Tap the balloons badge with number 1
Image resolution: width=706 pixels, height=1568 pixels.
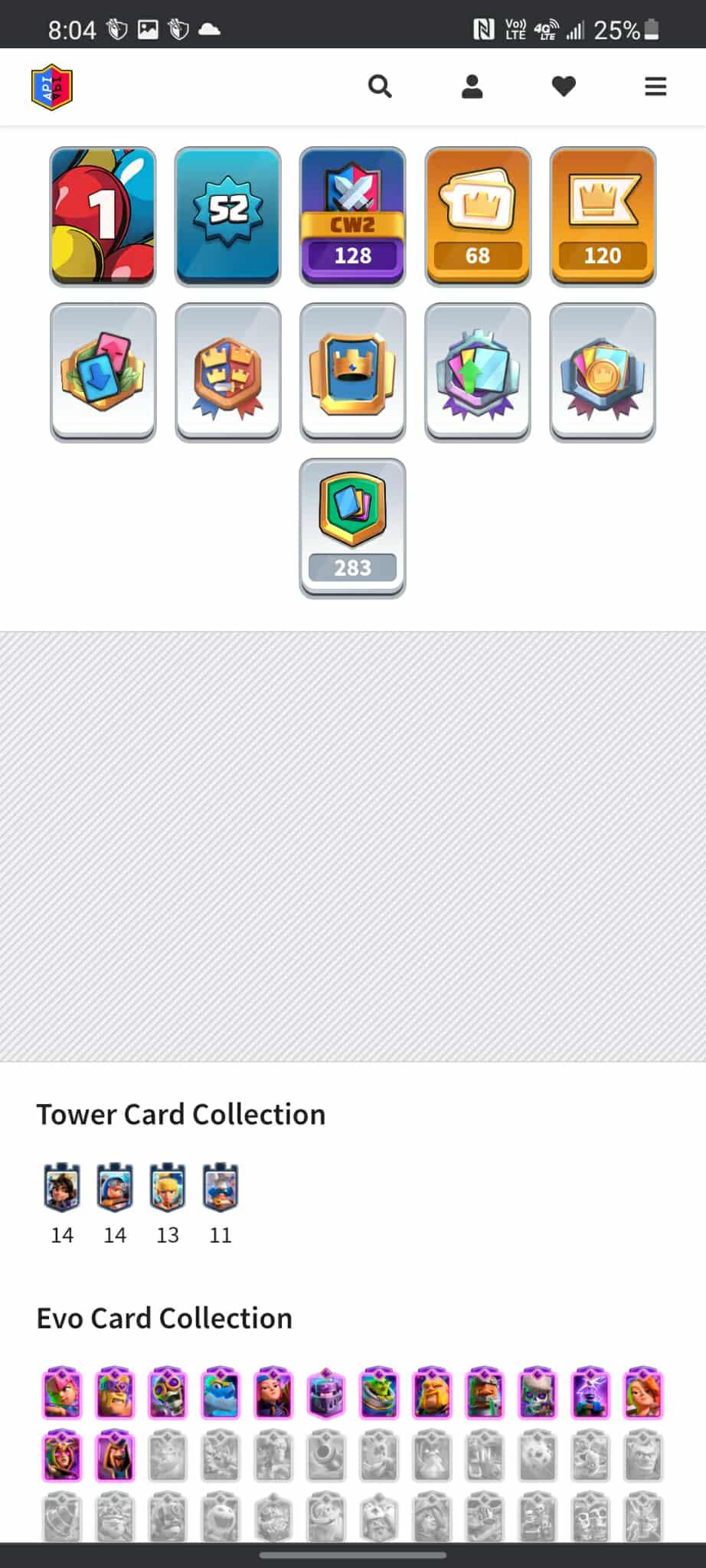[103, 217]
